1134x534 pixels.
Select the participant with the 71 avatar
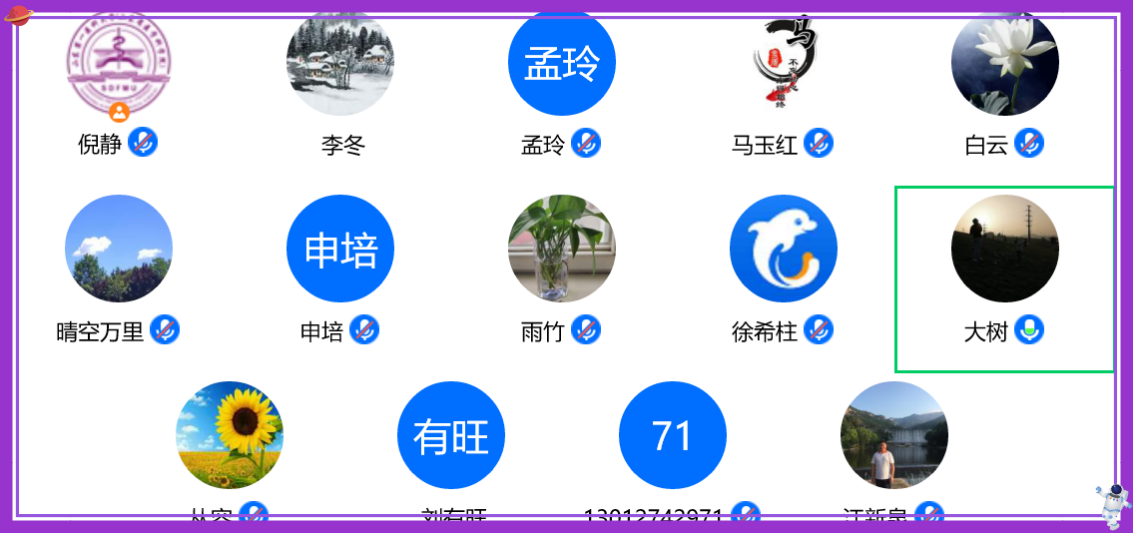[x=673, y=435]
